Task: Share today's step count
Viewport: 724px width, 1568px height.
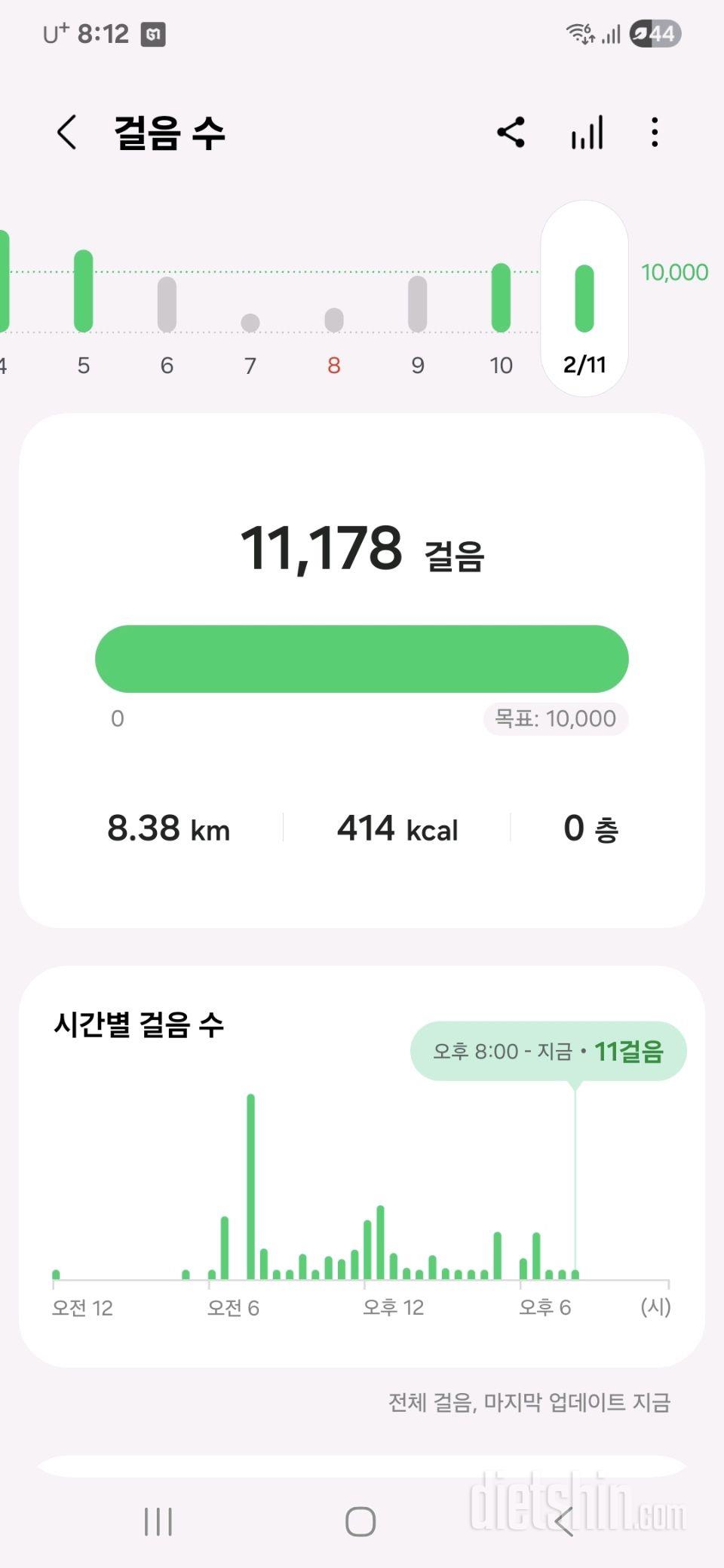Action: 511,133
